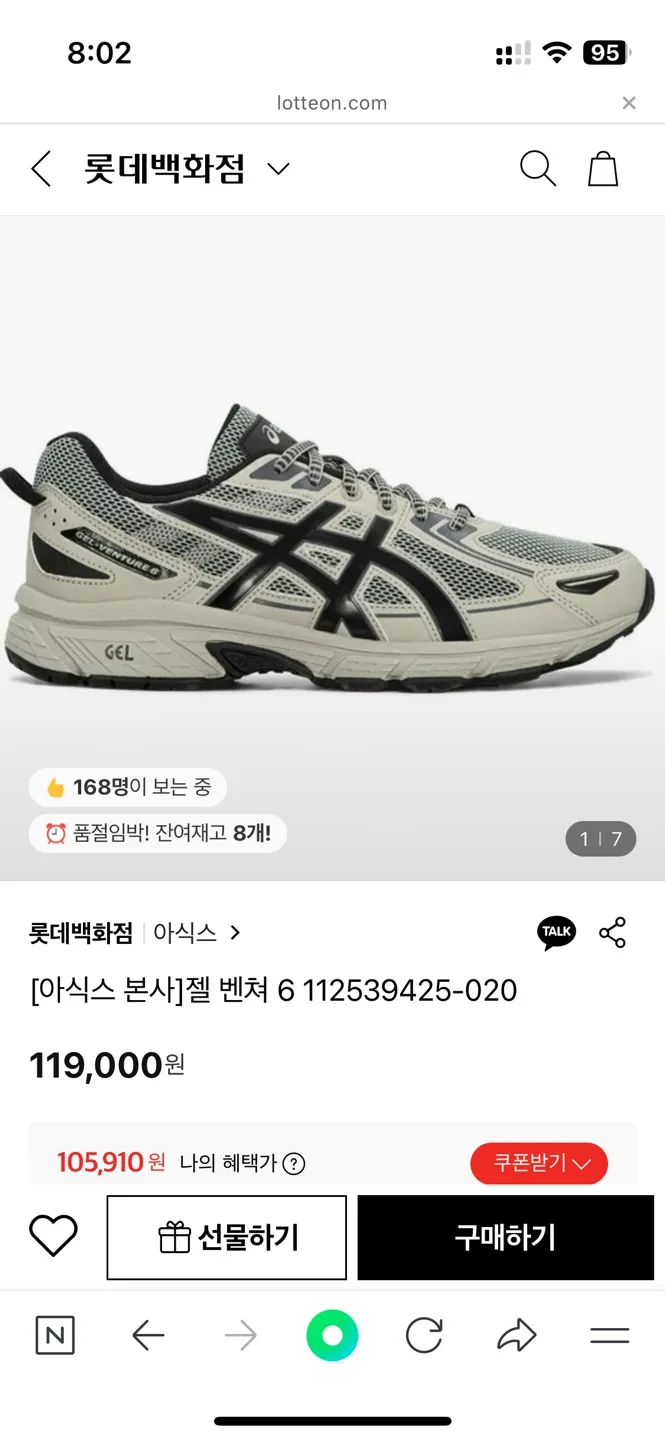Reload the current page
This screenshot has height=1440, width=665.
pos(424,1335)
